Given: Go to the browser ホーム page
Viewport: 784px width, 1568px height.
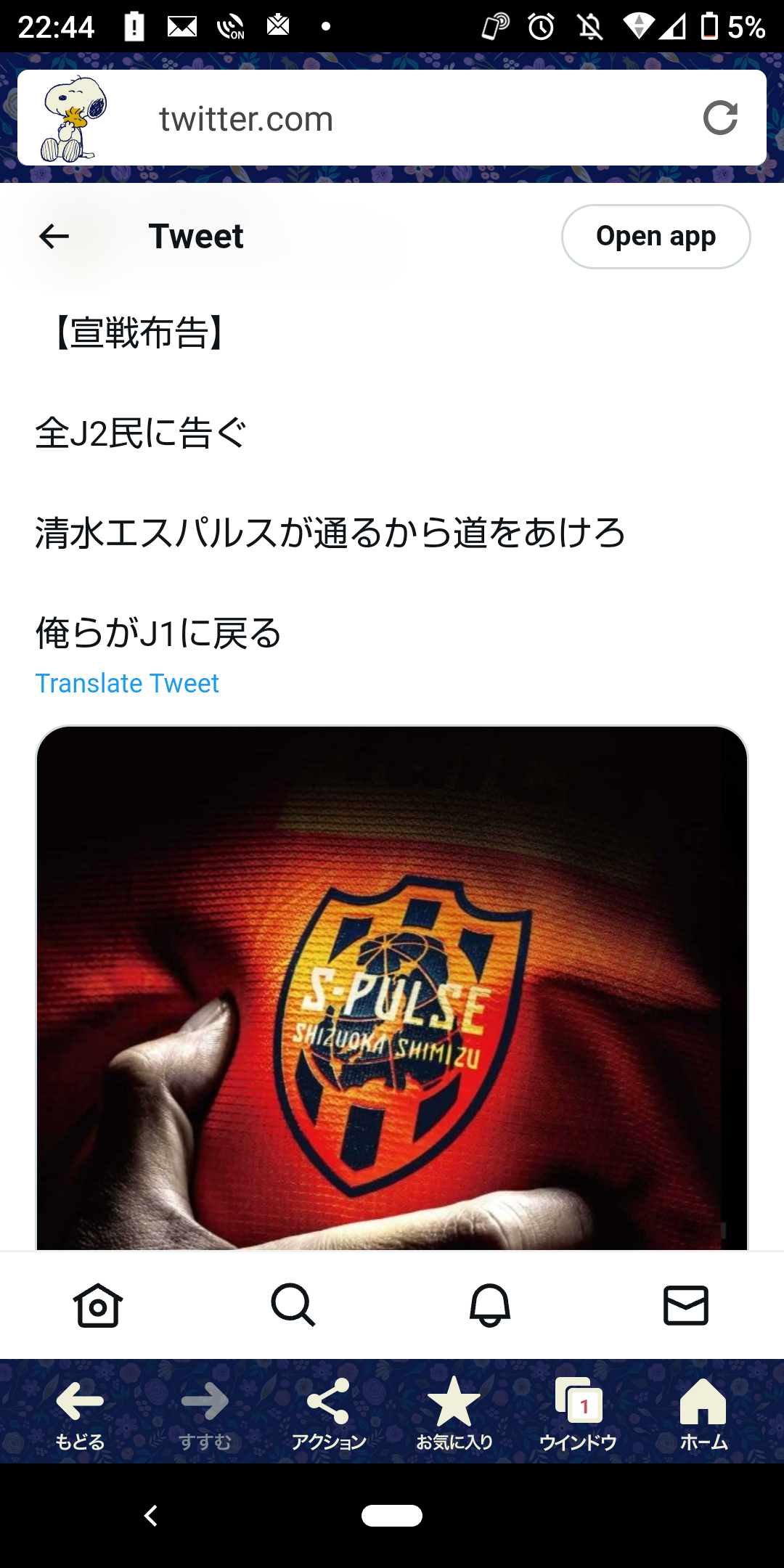Looking at the screenshot, I should click(x=703, y=1412).
